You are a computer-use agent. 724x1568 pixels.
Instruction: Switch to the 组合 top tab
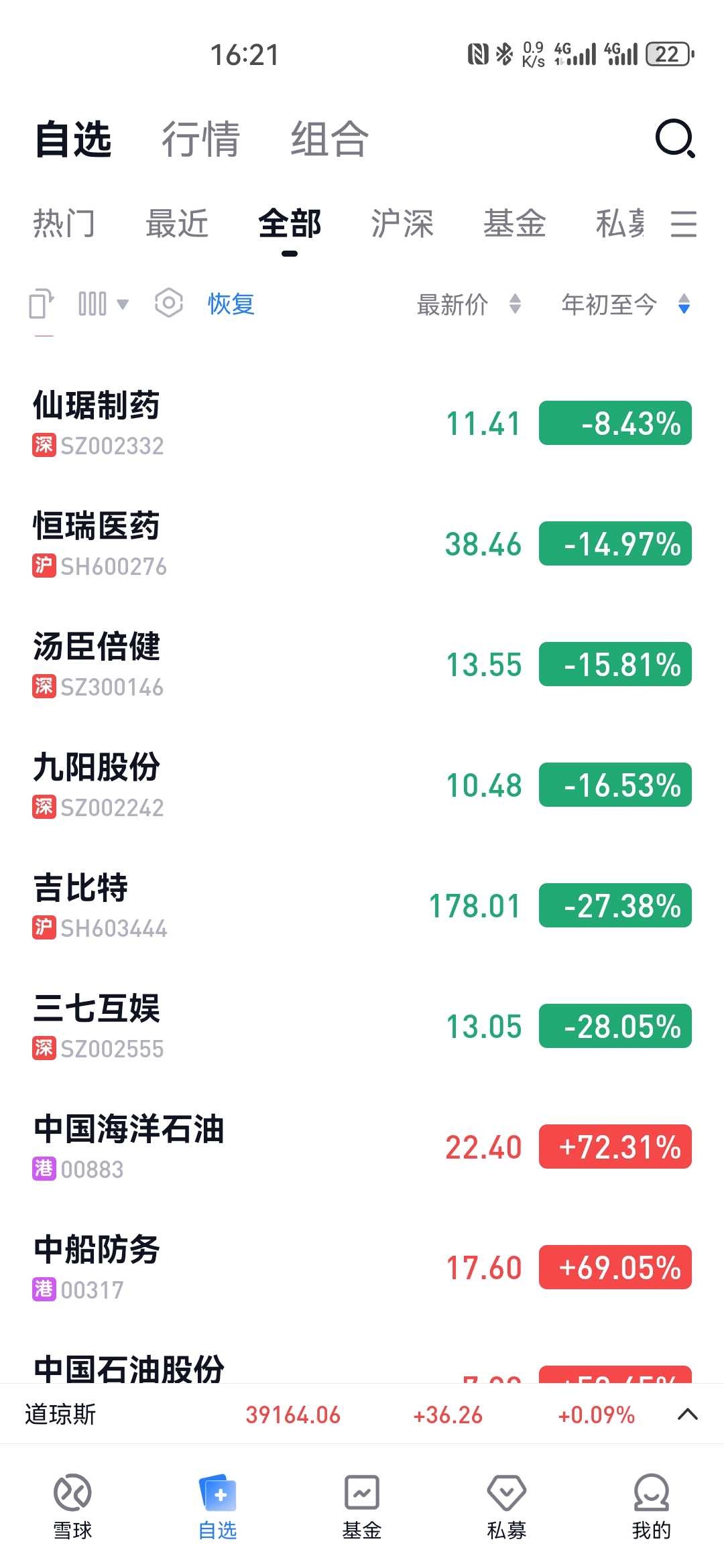[x=330, y=139]
